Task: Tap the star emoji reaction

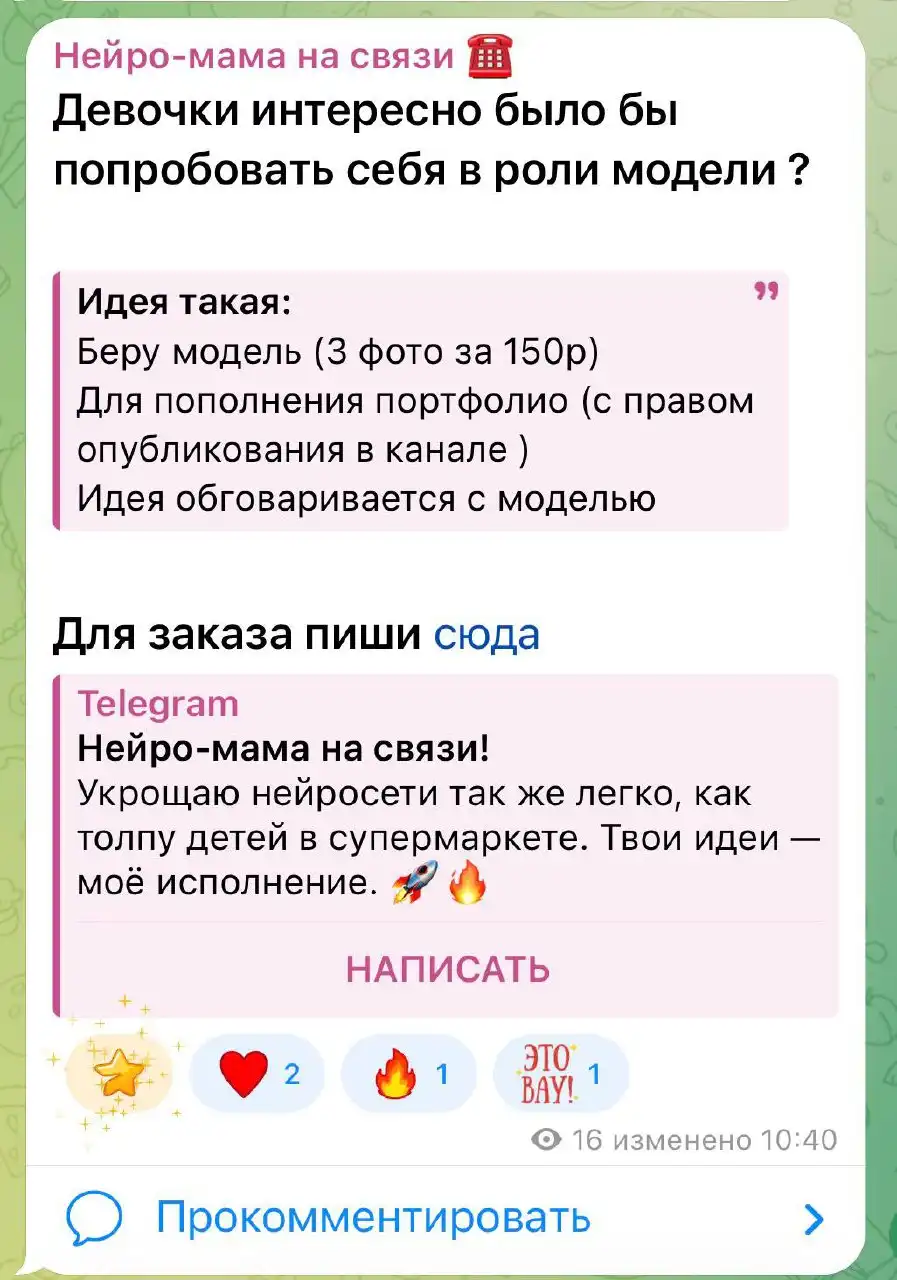Action: [x=118, y=1075]
